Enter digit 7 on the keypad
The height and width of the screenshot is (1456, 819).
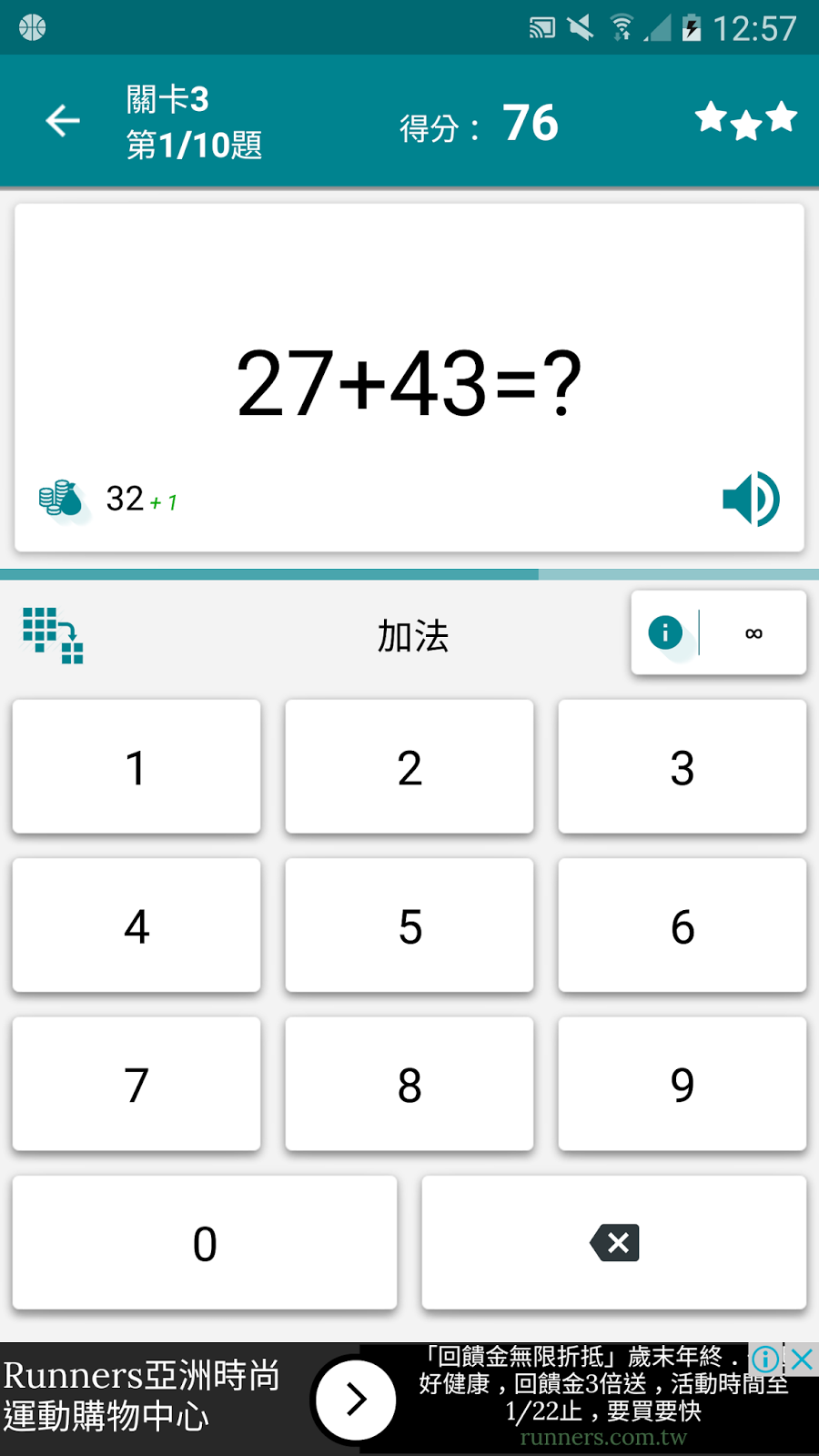point(136,1084)
